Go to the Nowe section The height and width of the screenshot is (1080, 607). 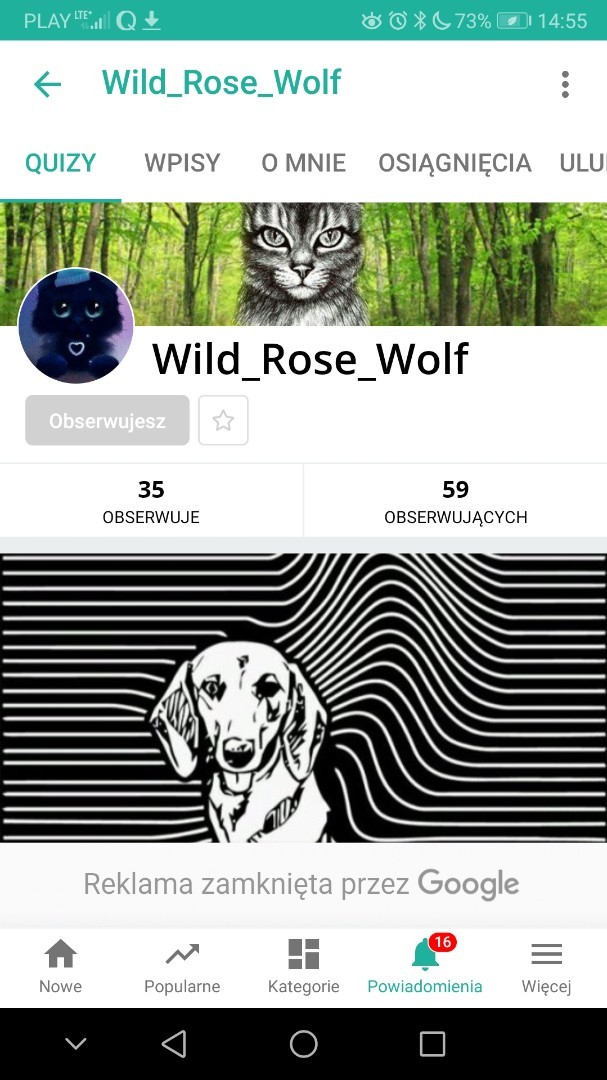click(60, 966)
